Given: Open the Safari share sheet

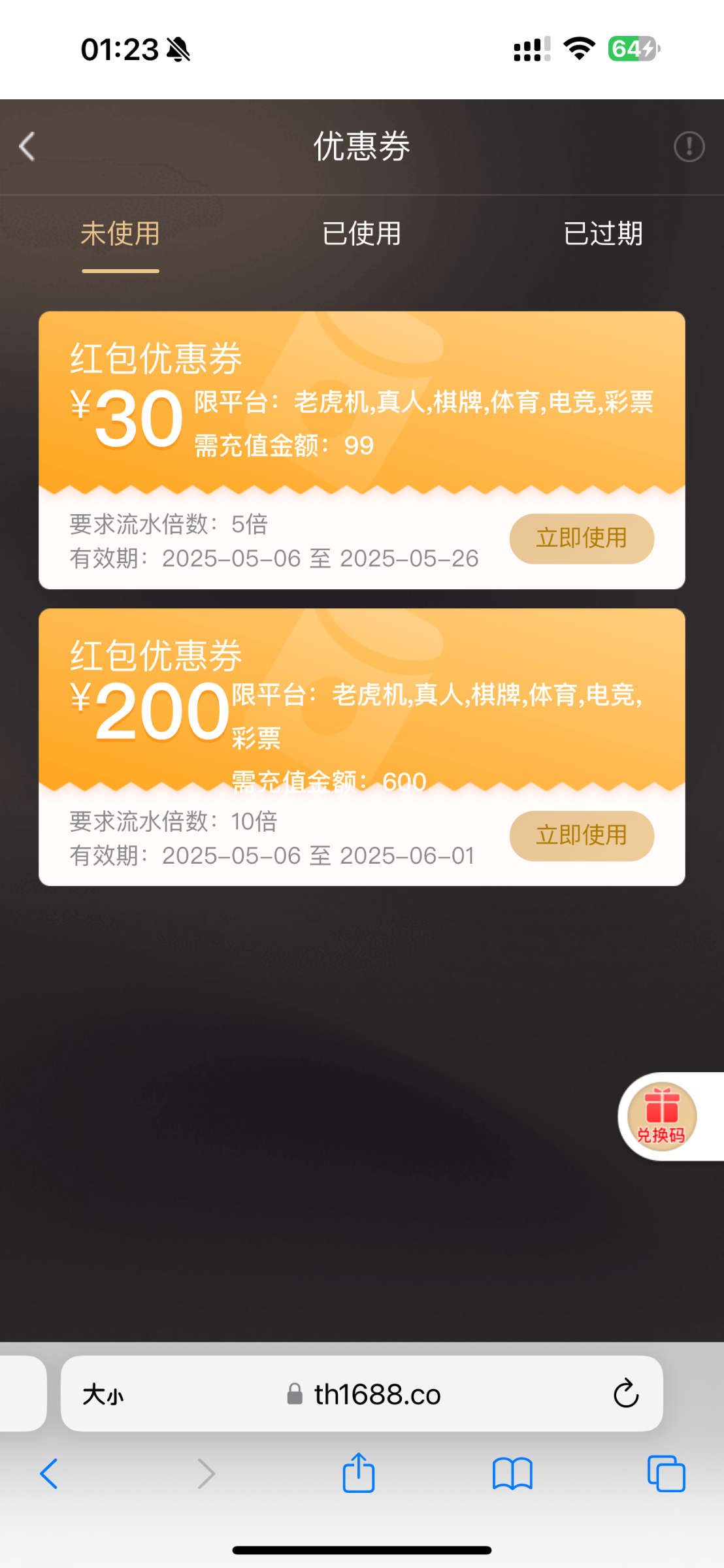Looking at the screenshot, I should pyautogui.click(x=359, y=1473).
